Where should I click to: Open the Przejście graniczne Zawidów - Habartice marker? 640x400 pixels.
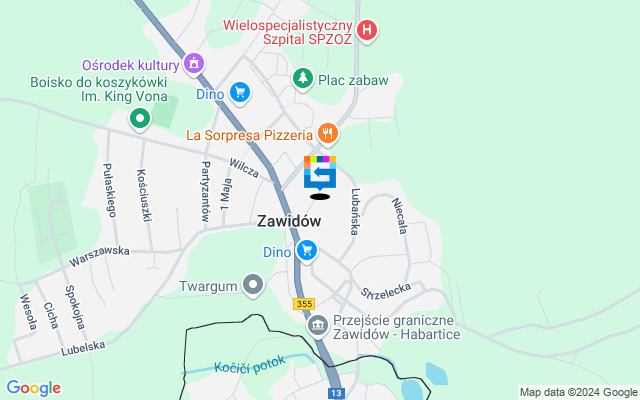pos(318,326)
